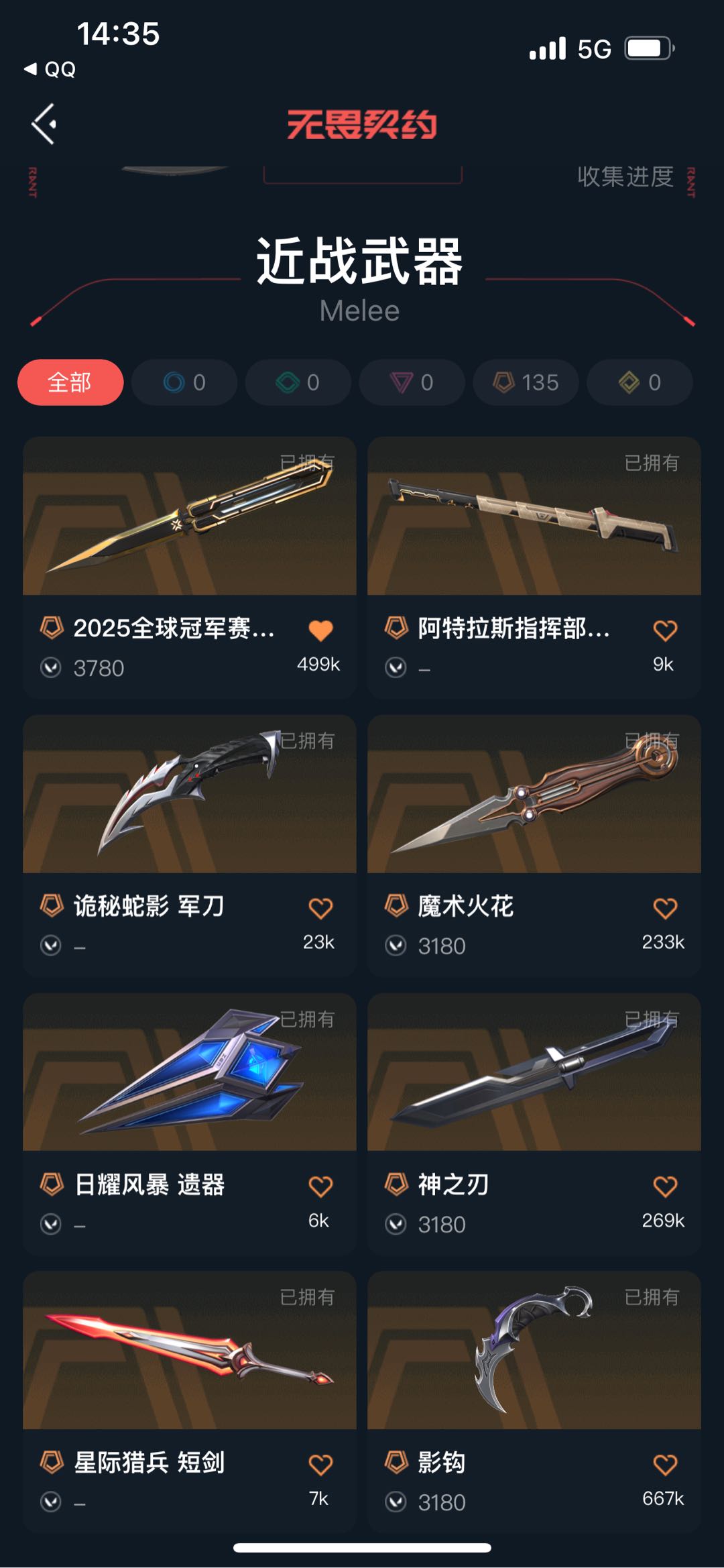Open the 日耀风暴 遗器 card
Viewport: 724px width, 1568px height.
(x=190, y=1124)
